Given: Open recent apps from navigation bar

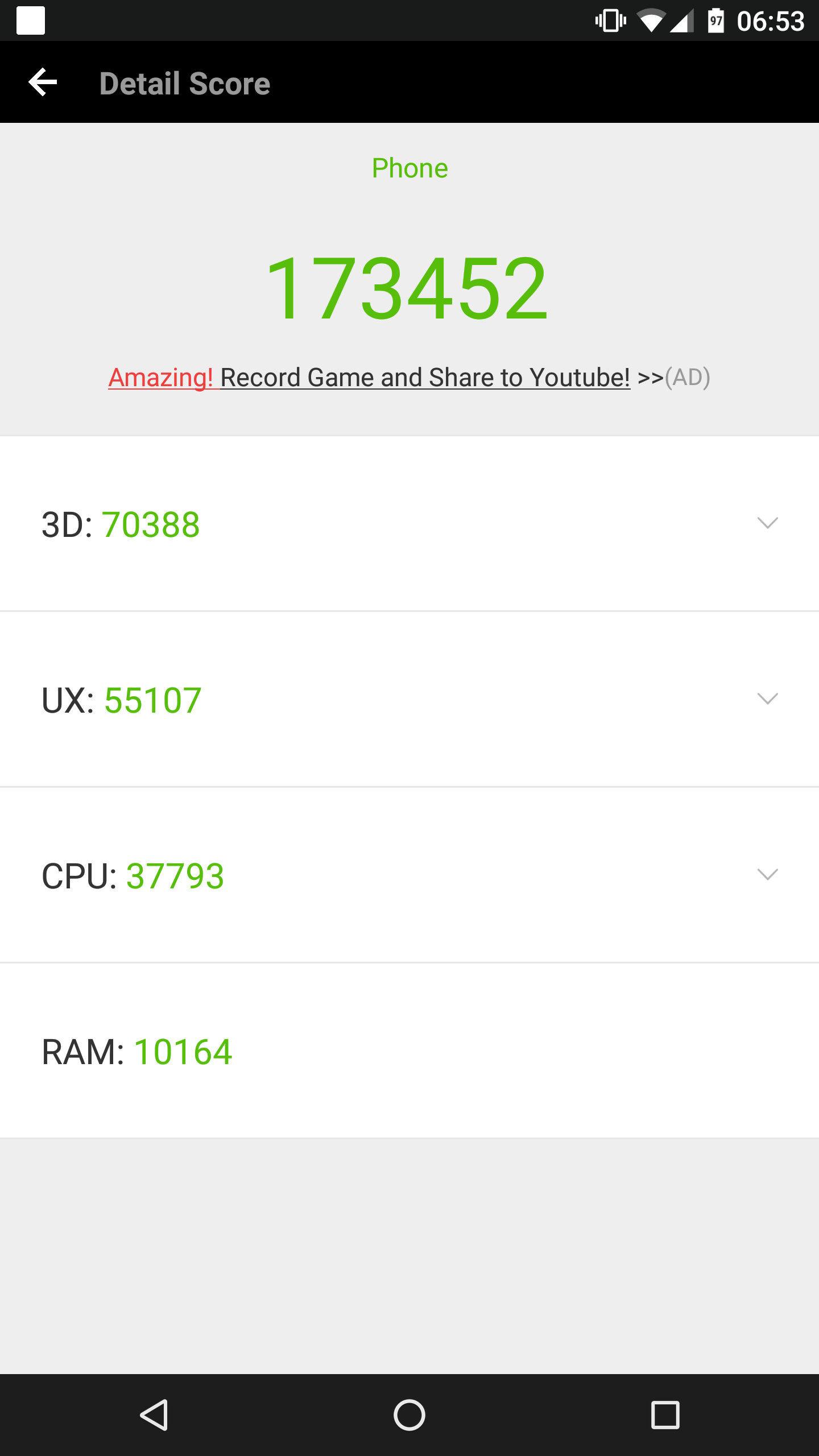Looking at the screenshot, I should [665, 1414].
